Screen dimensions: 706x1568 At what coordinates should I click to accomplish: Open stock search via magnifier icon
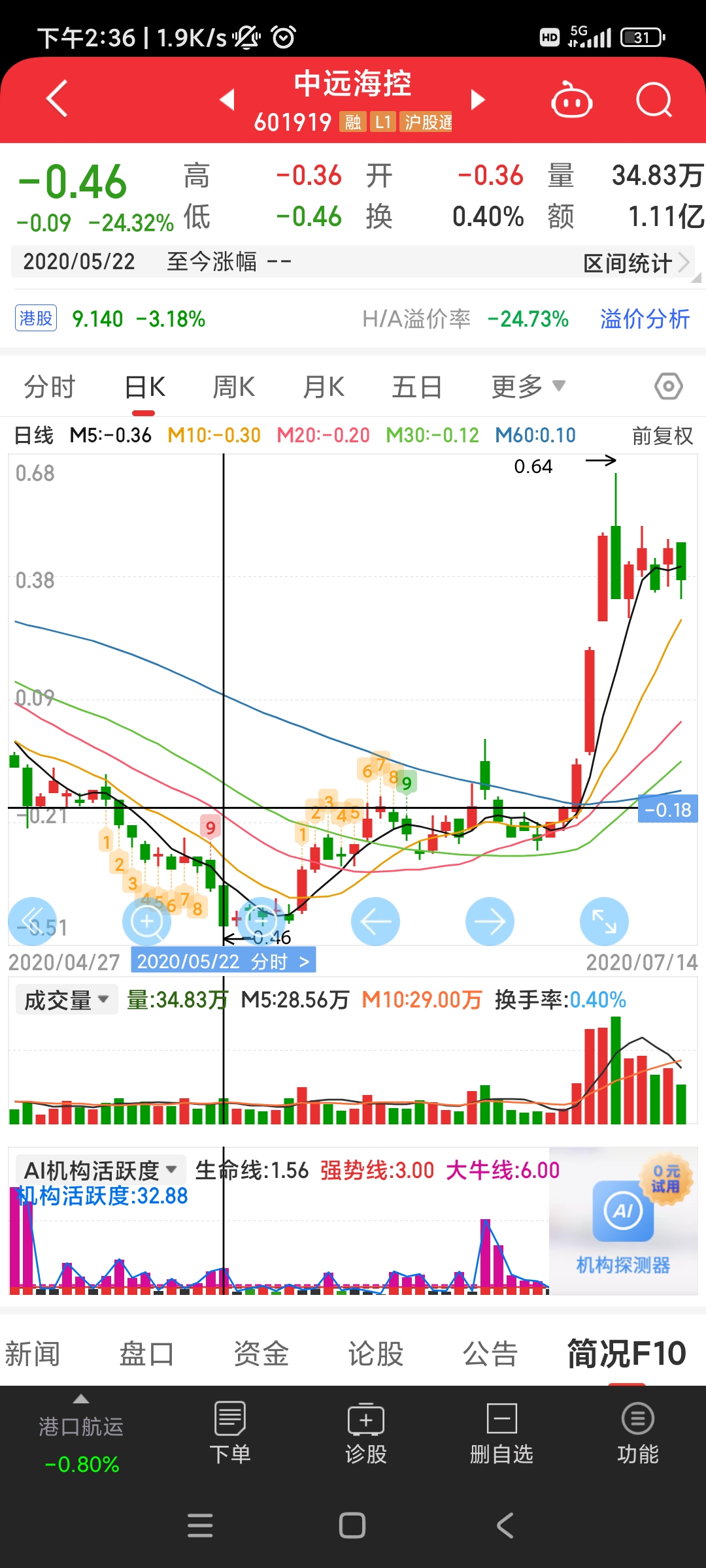click(x=654, y=99)
